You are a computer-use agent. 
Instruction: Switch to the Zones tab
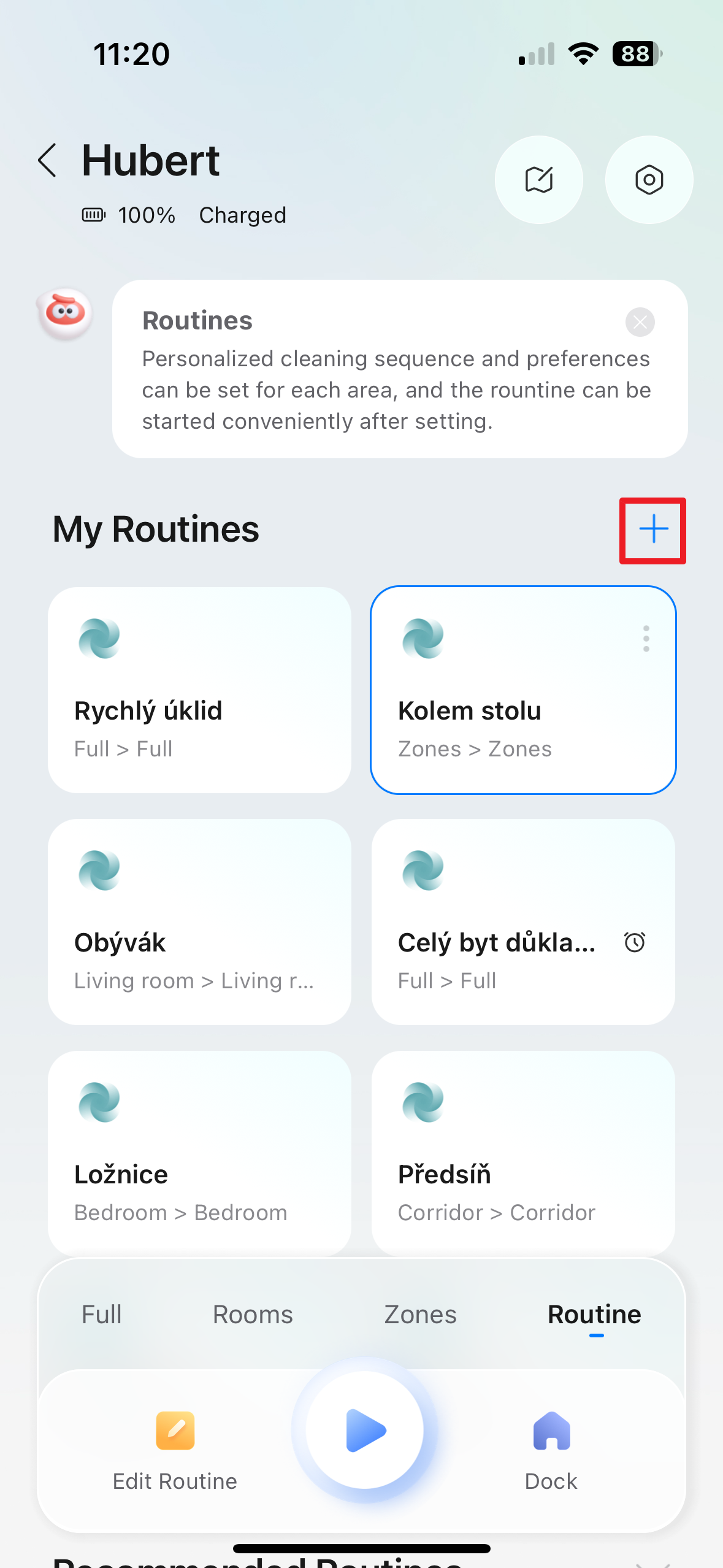pyautogui.click(x=420, y=1315)
